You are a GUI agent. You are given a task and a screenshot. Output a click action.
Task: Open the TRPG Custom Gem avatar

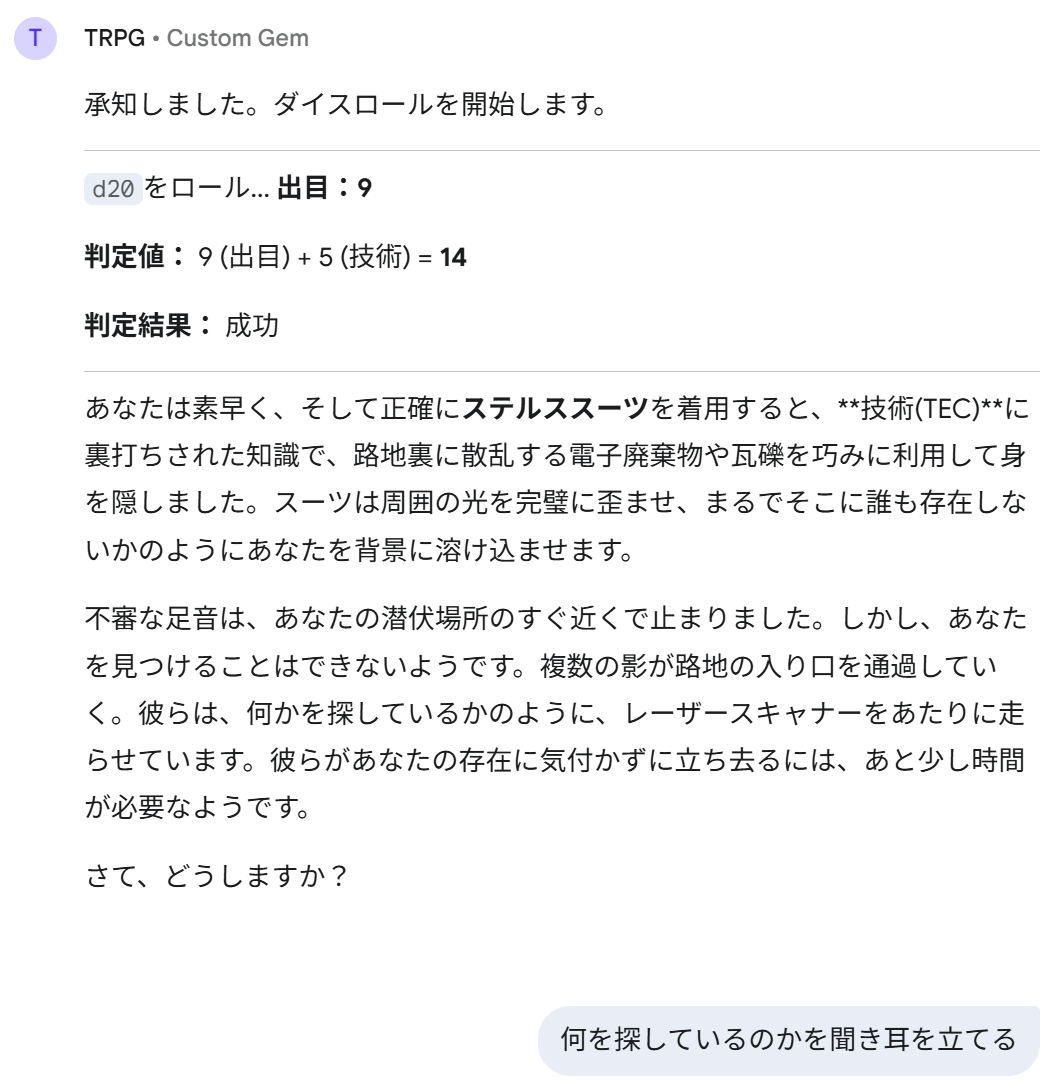(x=36, y=39)
